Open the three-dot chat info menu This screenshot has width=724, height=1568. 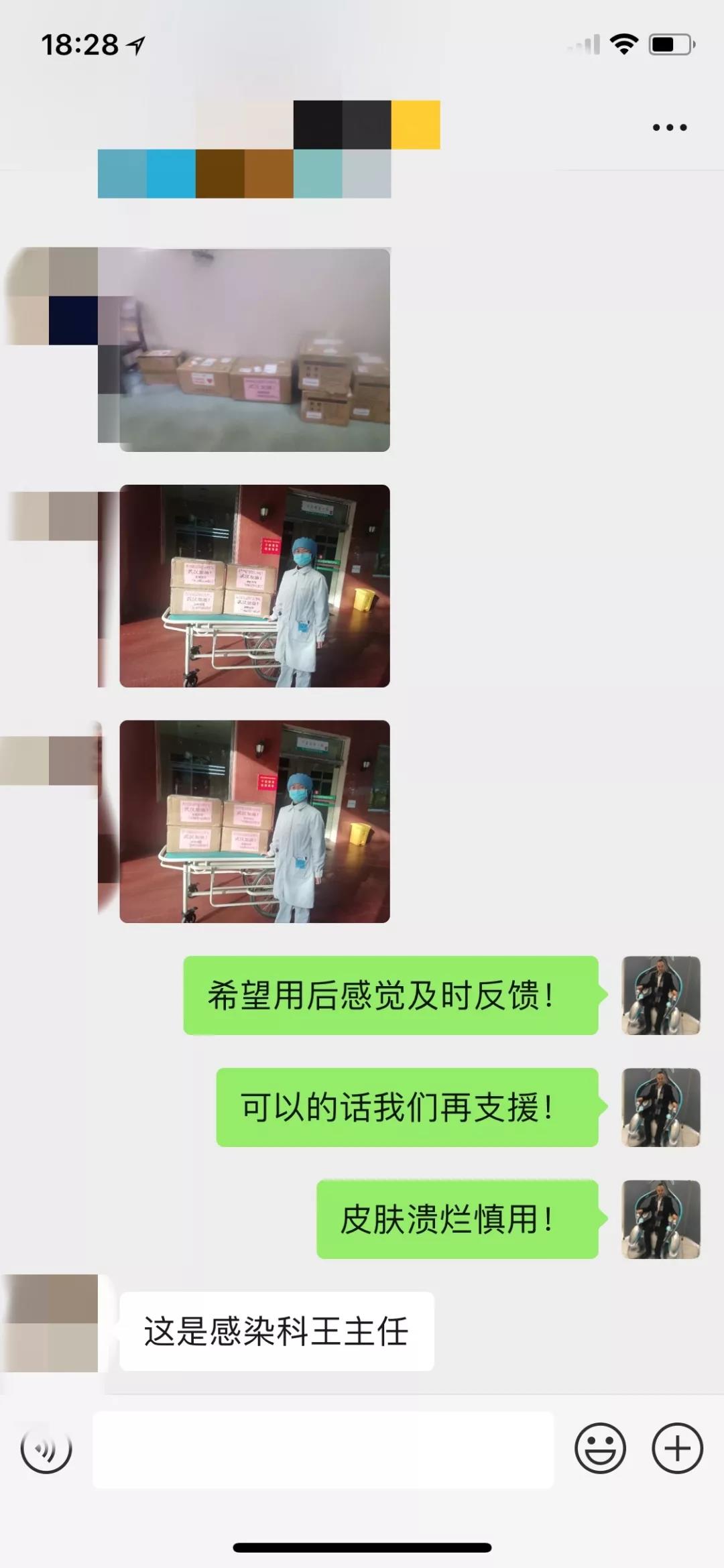click(x=670, y=127)
